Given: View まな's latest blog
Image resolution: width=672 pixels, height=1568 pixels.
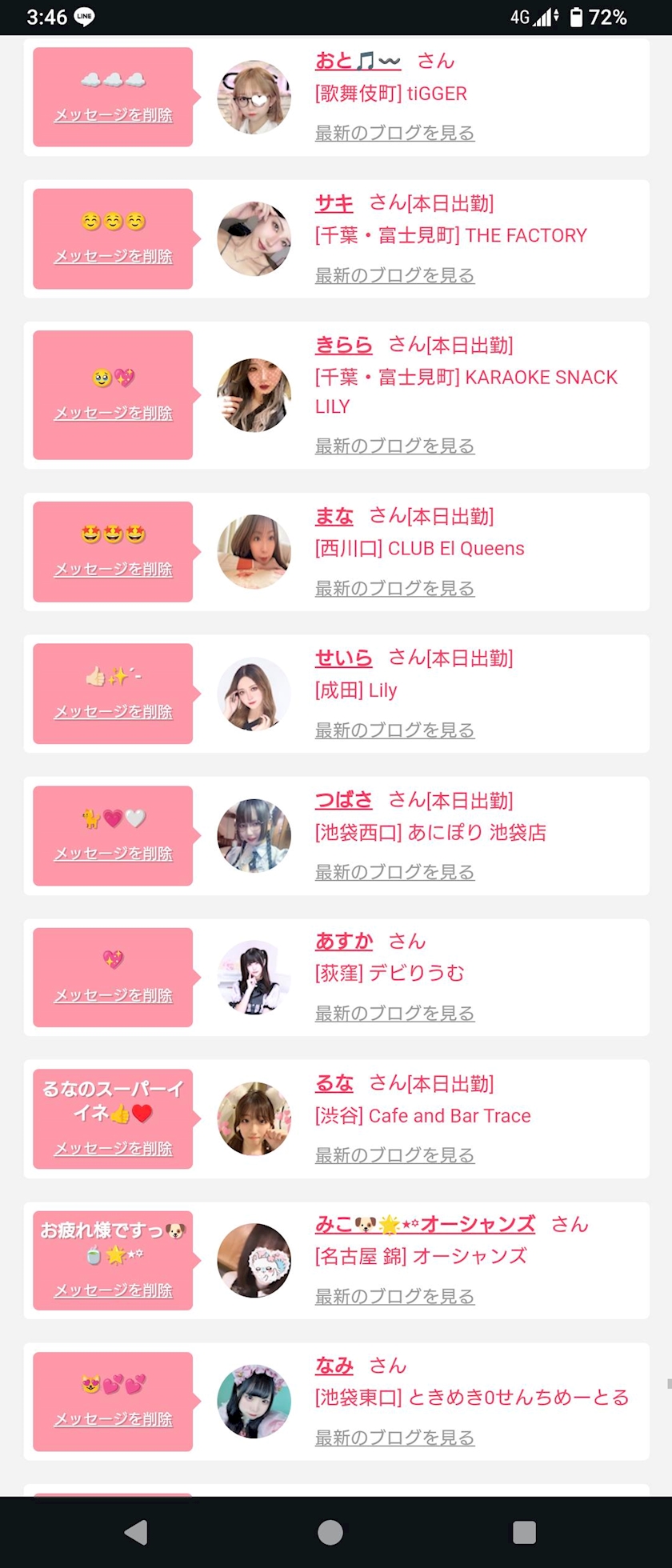Looking at the screenshot, I should pyautogui.click(x=394, y=589).
